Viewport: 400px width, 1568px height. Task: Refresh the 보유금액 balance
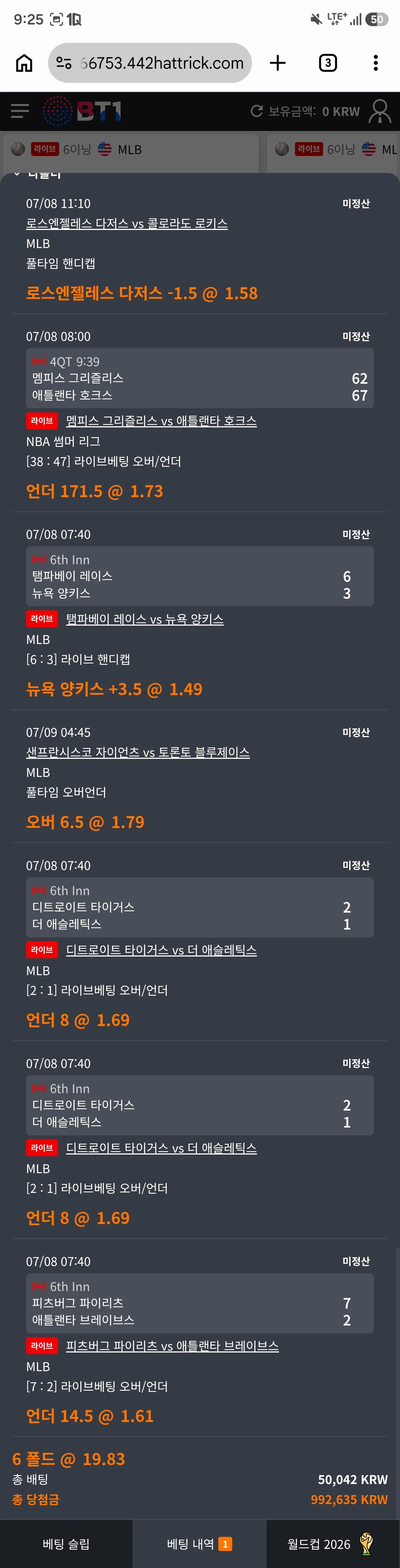(x=257, y=111)
